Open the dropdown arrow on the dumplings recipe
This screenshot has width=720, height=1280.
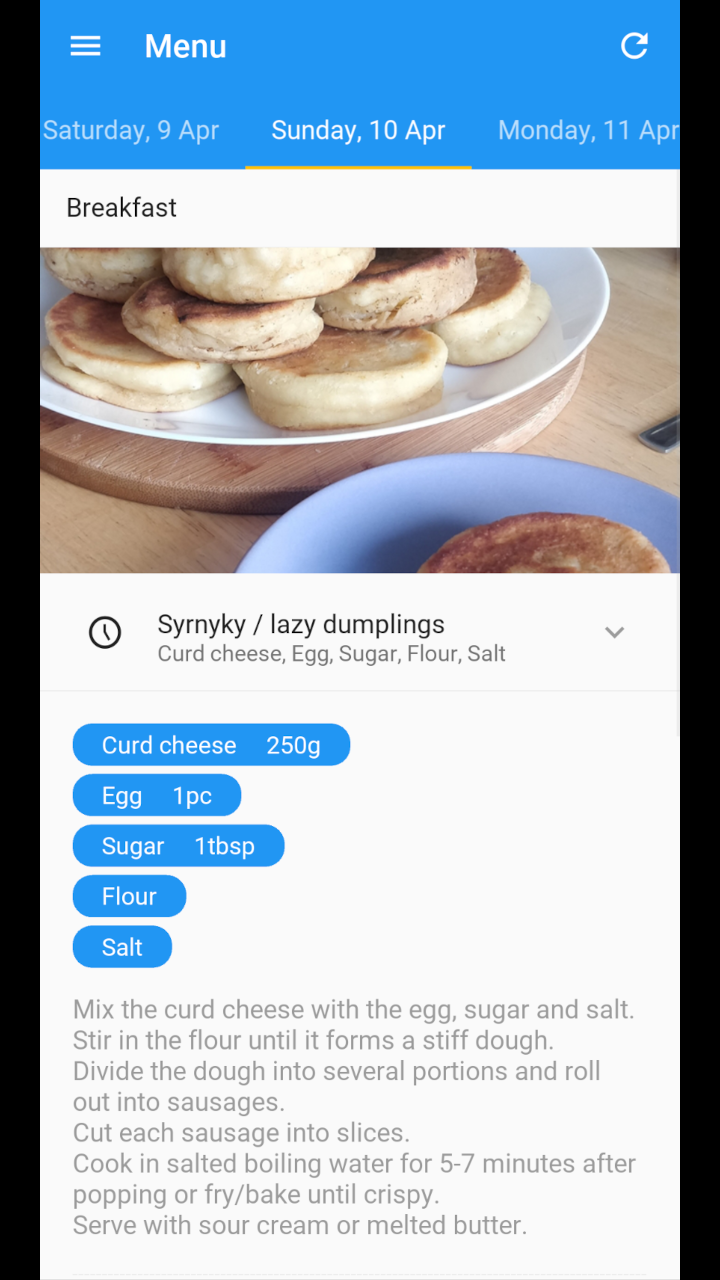[x=614, y=632]
